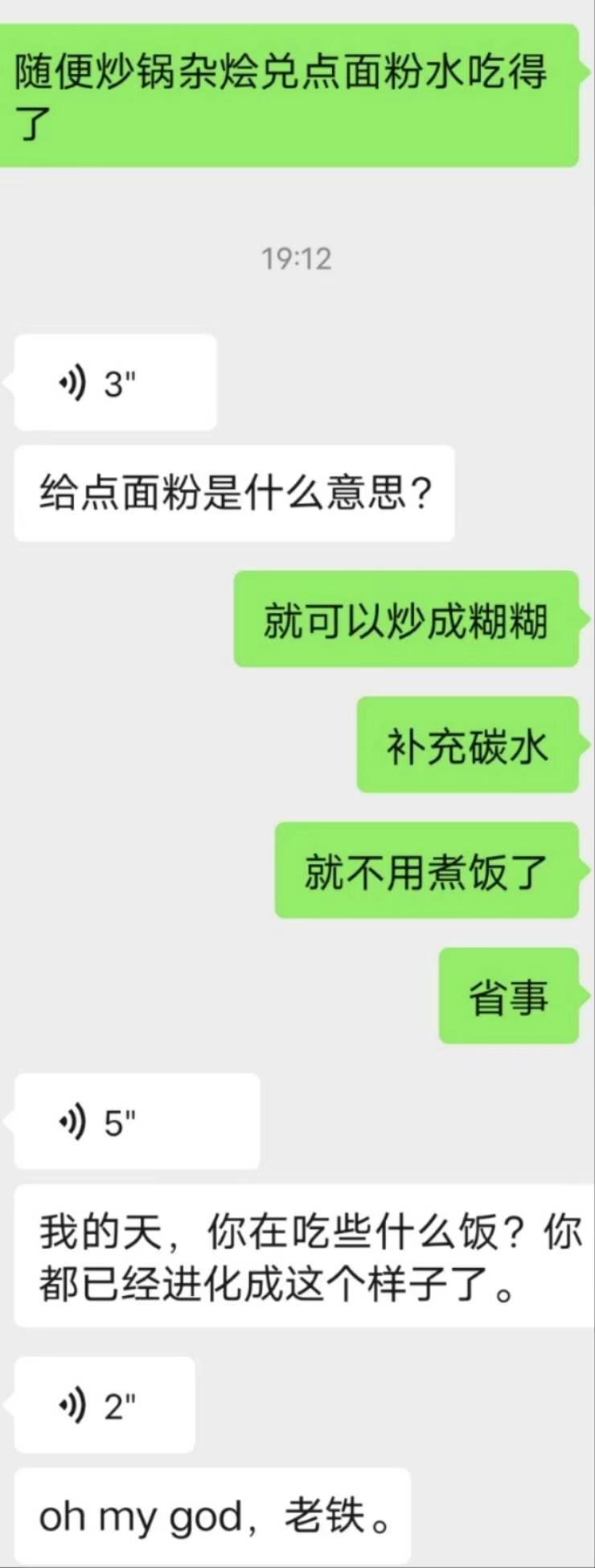
Task: Play the 5-second voice message
Action: [x=137, y=1121]
